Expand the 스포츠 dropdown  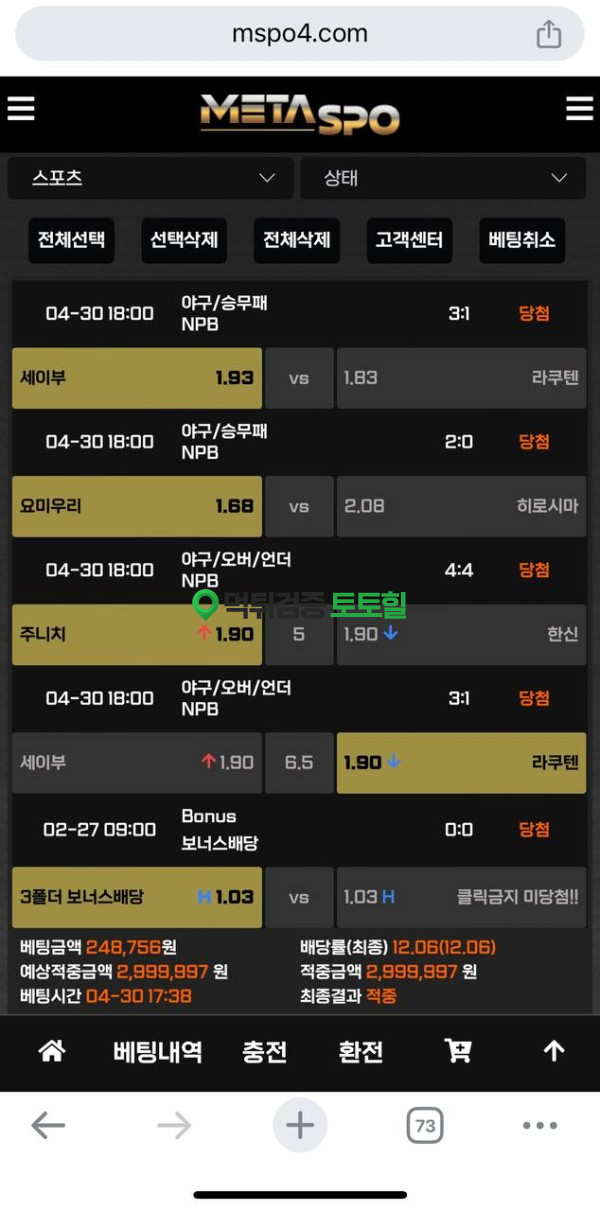coord(151,178)
